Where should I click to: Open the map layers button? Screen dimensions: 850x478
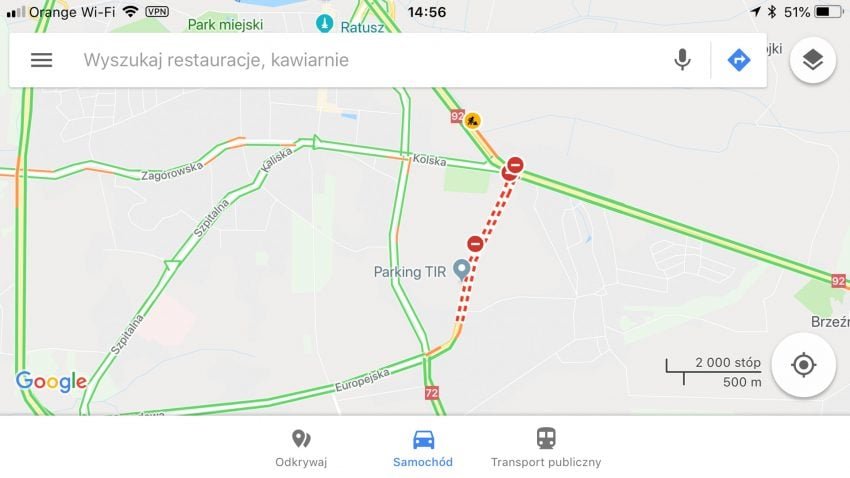812,60
